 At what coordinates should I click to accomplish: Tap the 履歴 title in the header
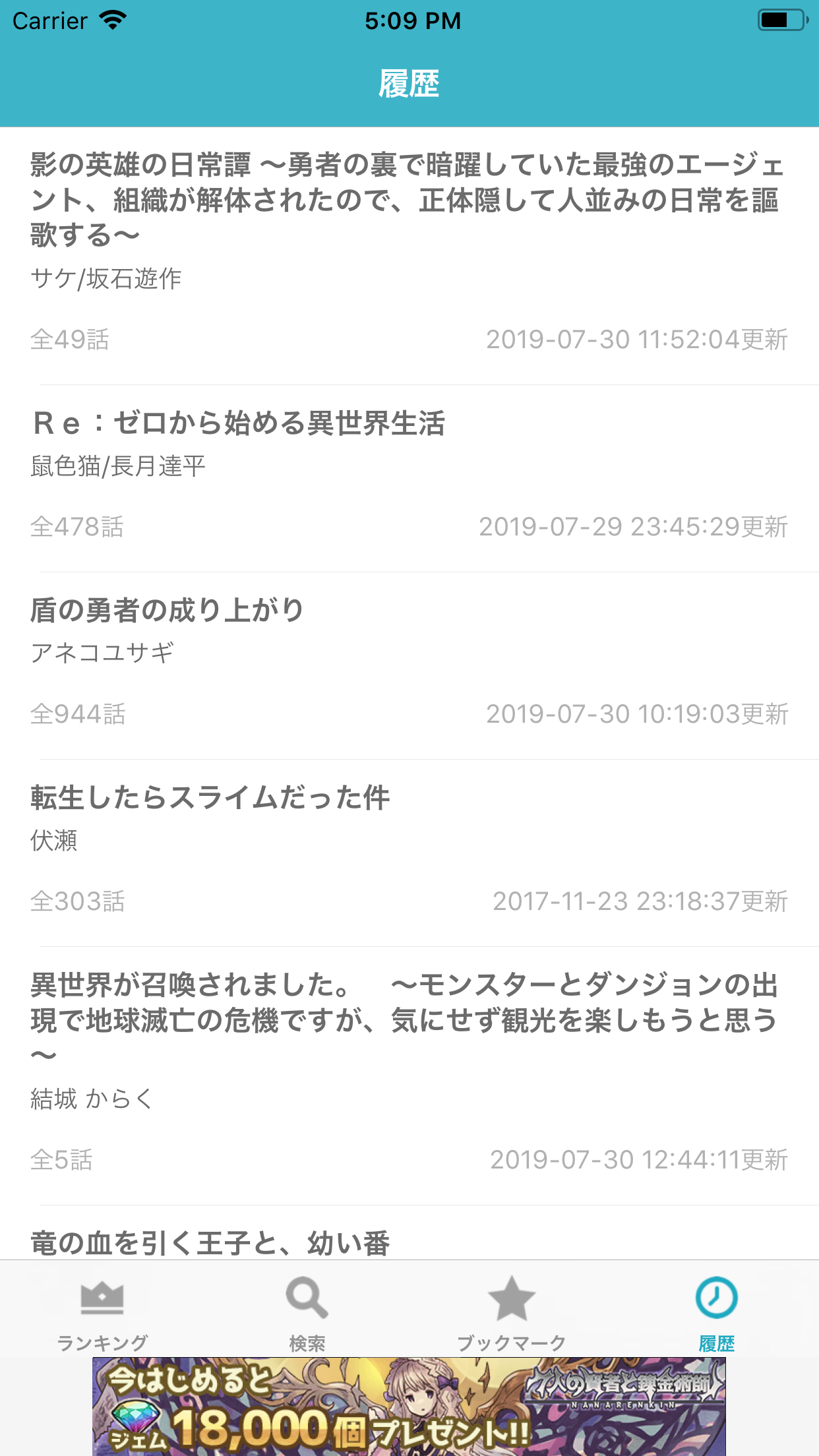409,84
